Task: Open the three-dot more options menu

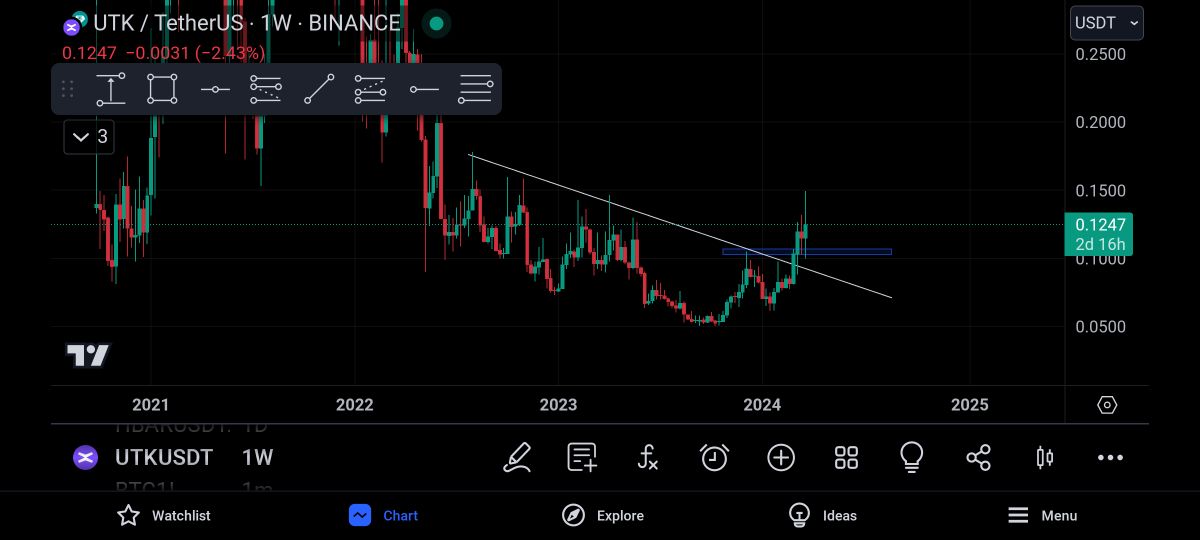Action: click(1110, 458)
